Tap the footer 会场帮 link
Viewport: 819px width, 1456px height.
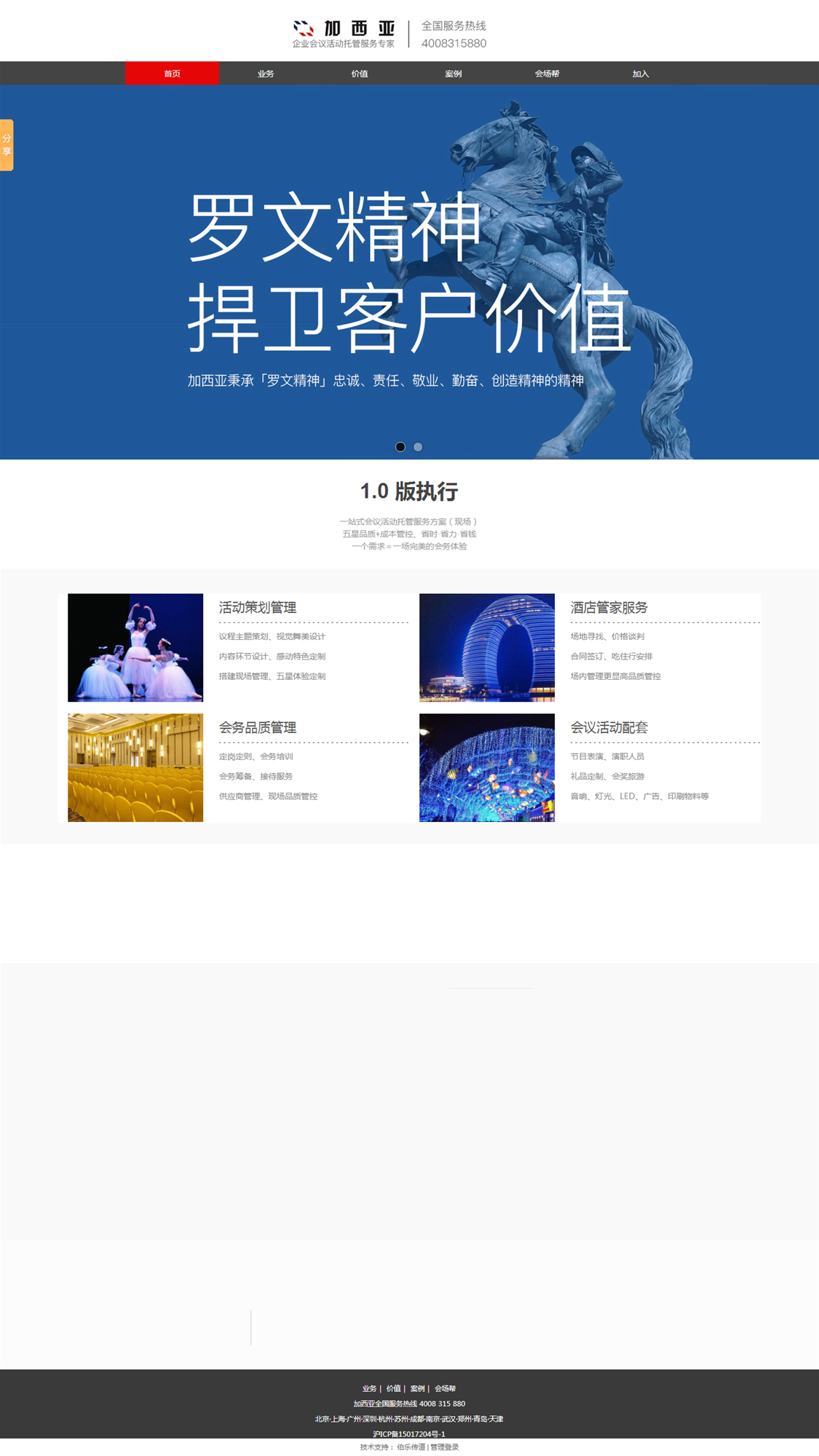pos(445,1388)
